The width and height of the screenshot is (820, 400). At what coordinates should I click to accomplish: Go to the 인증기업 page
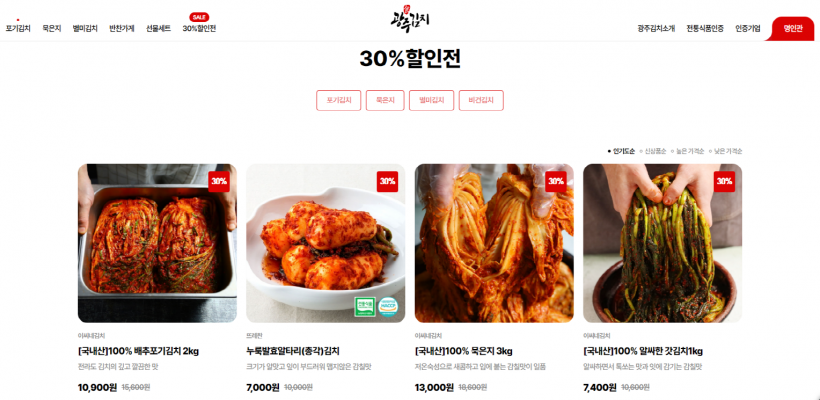tap(748, 28)
